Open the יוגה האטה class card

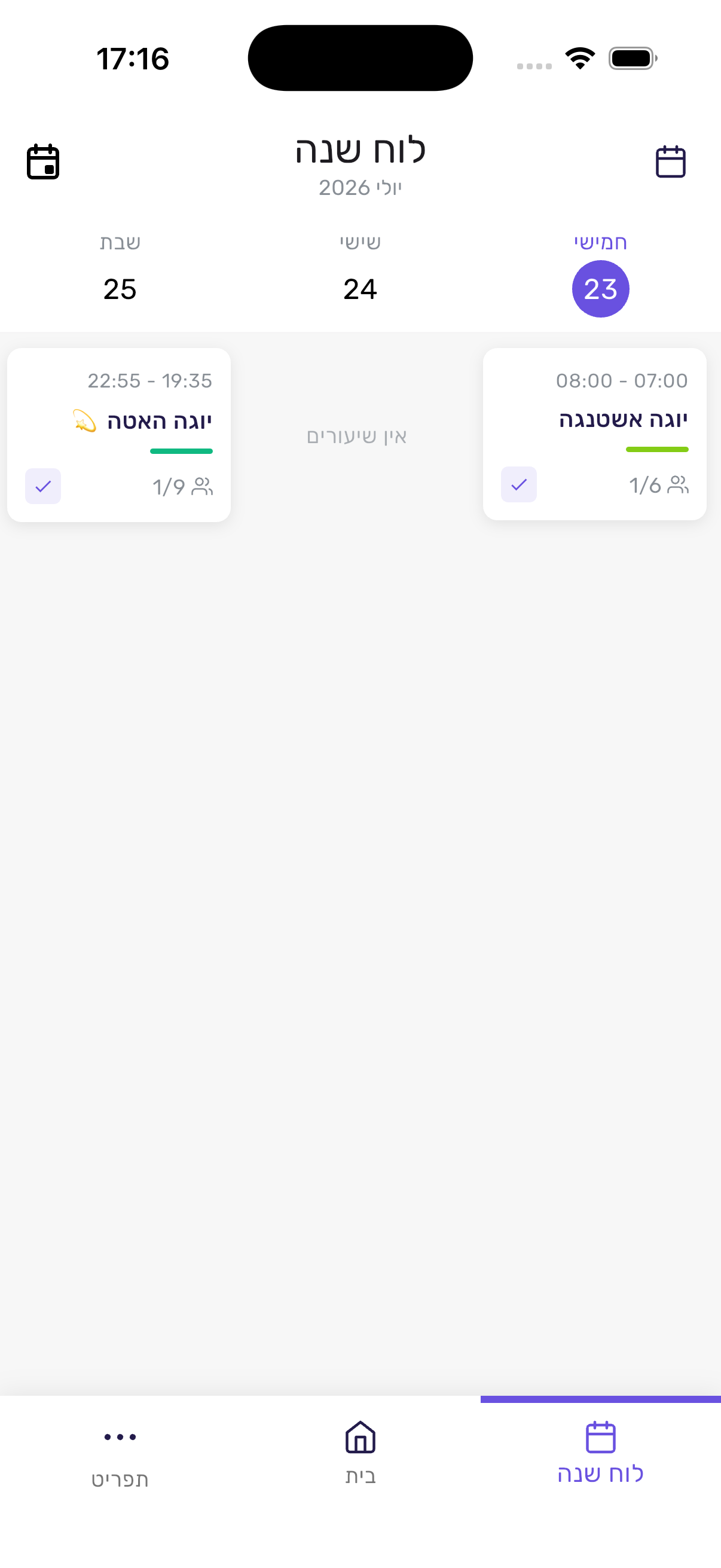[118, 435]
